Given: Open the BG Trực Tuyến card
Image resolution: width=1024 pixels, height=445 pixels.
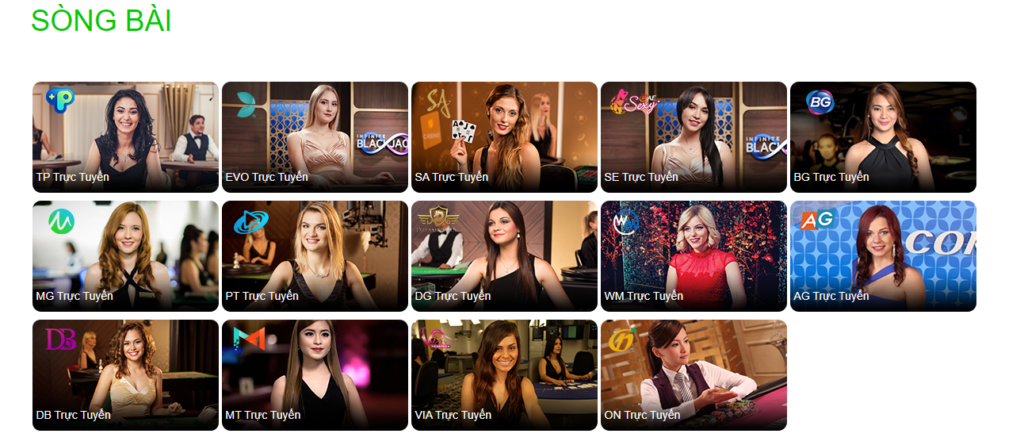Looking at the screenshot, I should click(883, 137).
